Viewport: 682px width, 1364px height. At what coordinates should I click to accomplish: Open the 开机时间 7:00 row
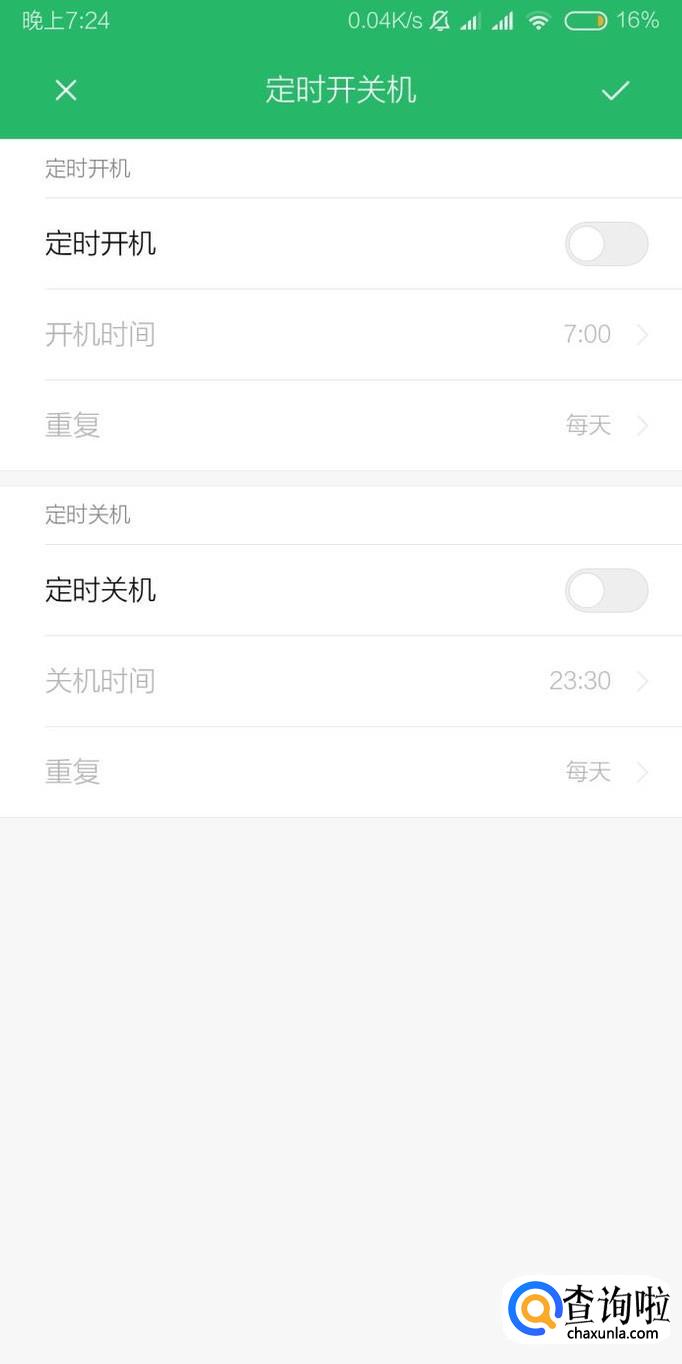tap(341, 334)
